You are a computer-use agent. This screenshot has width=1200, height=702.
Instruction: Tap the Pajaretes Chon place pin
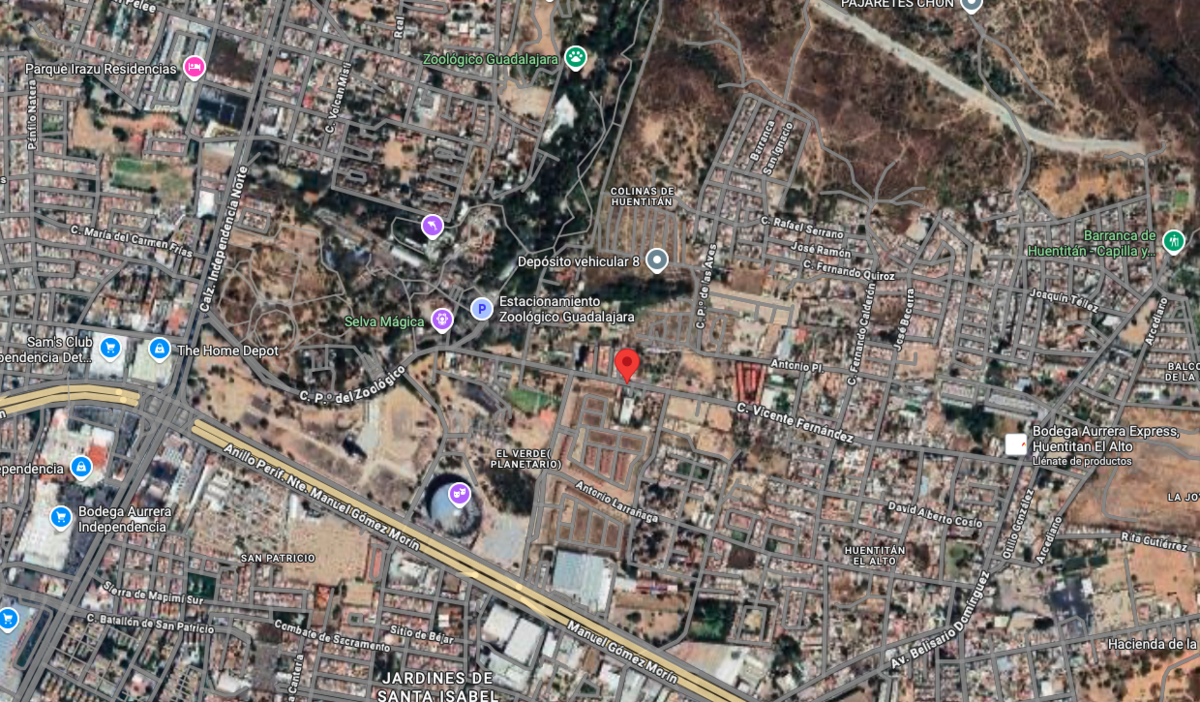tap(971, 4)
